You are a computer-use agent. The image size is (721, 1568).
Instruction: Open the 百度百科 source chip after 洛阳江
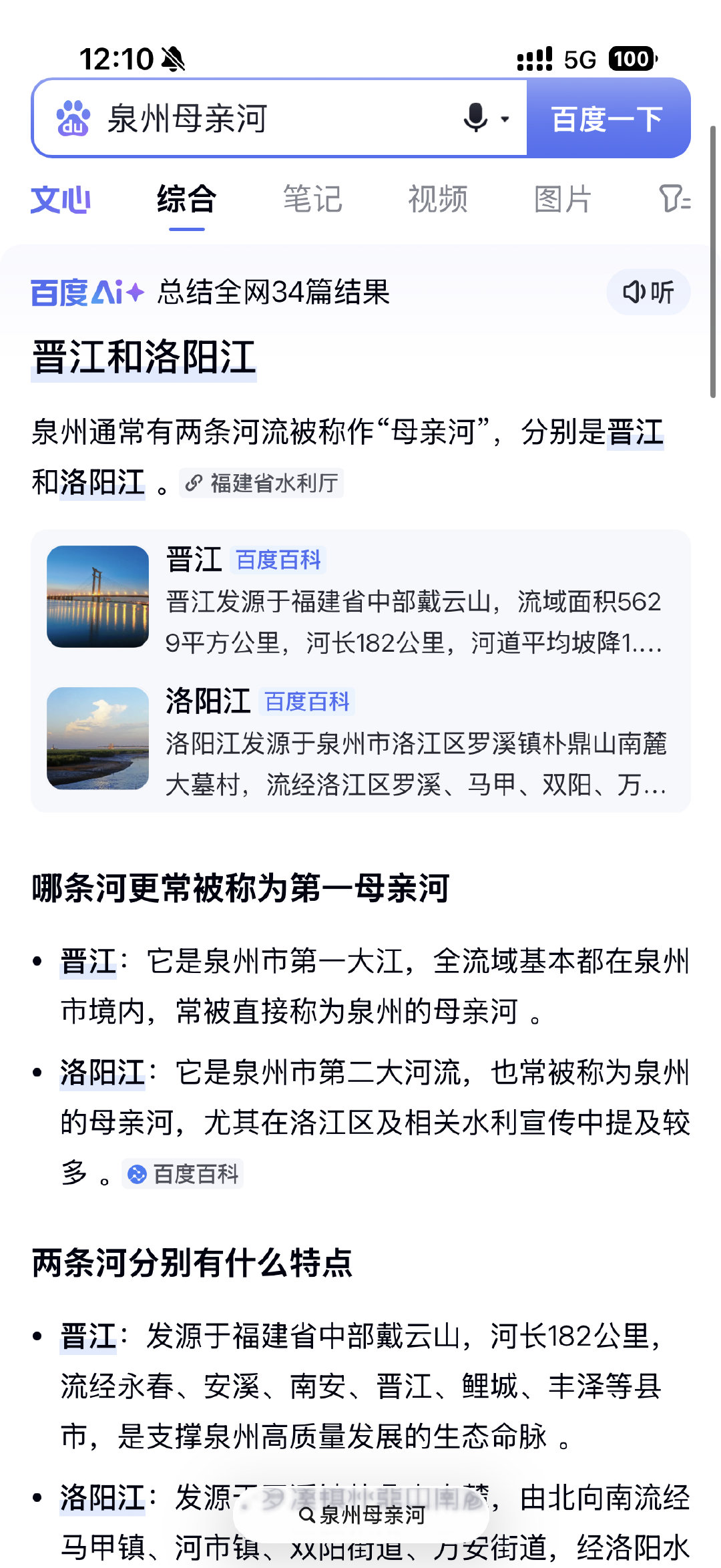(183, 1174)
